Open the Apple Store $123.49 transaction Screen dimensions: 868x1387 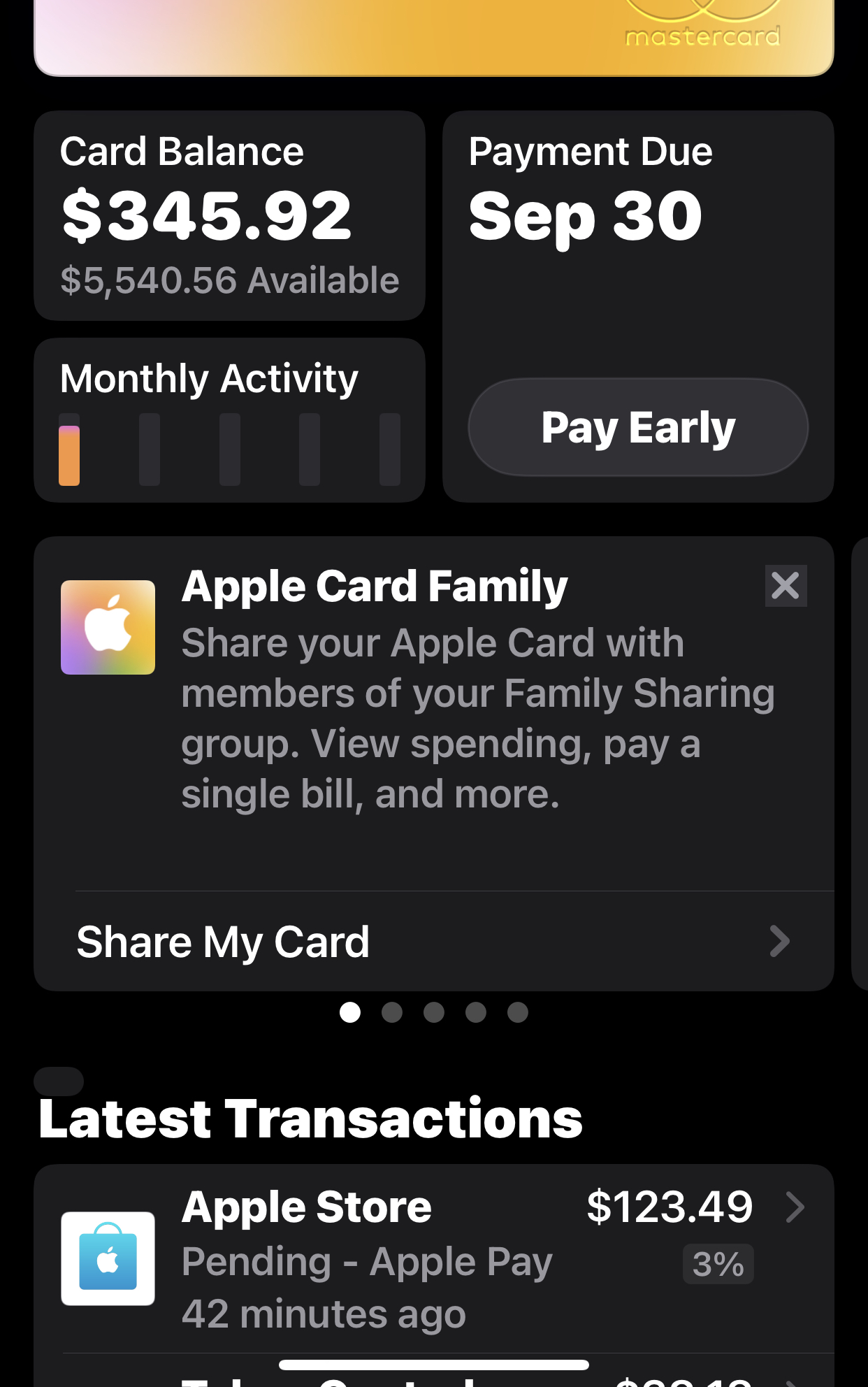pyautogui.click(x=433, y=1258)
